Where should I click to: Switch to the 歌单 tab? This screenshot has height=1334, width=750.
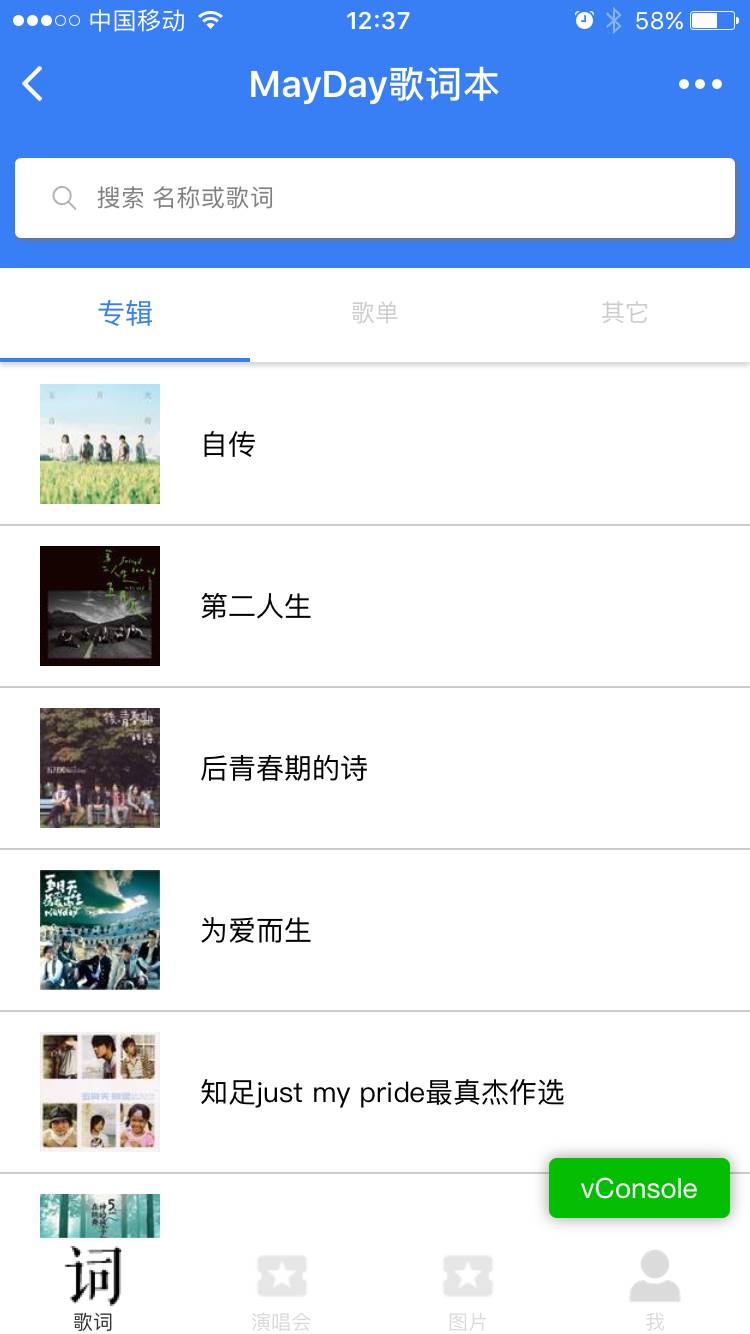click(375, 313)
